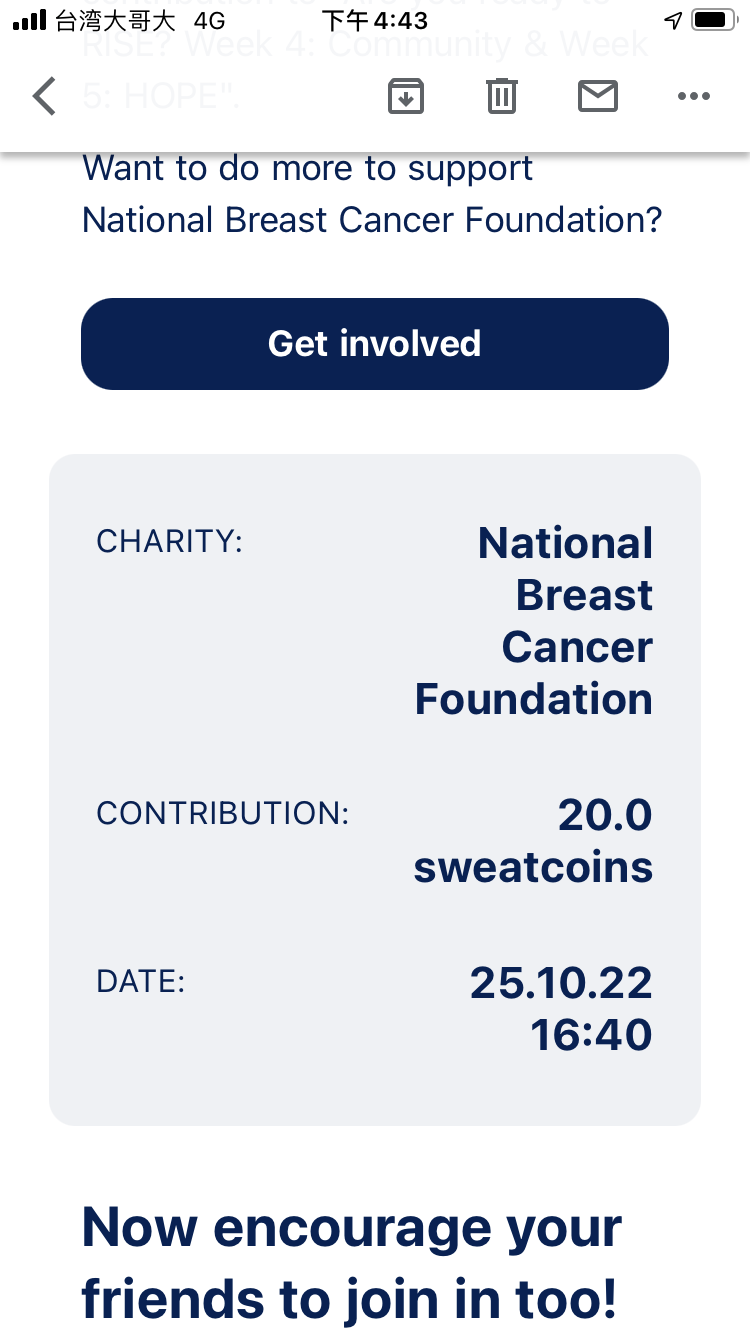Viewport: 750px width, 1334px height.
Task: Mark the email as unread
Action: point(598,96)
